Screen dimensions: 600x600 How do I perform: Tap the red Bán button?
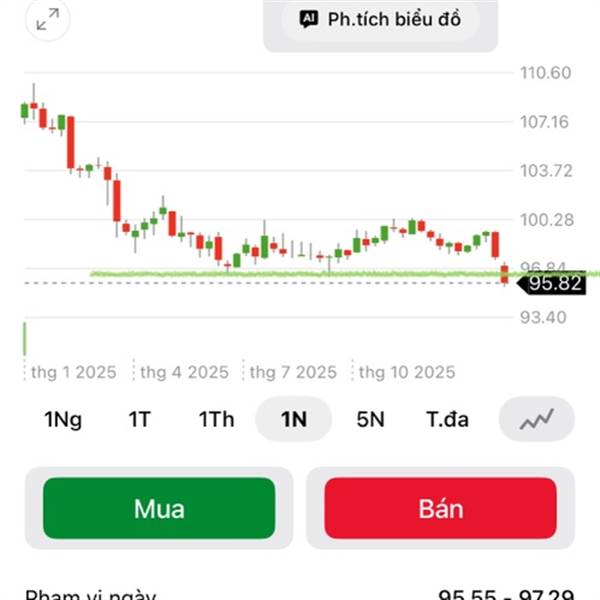[x=440, y=508]
